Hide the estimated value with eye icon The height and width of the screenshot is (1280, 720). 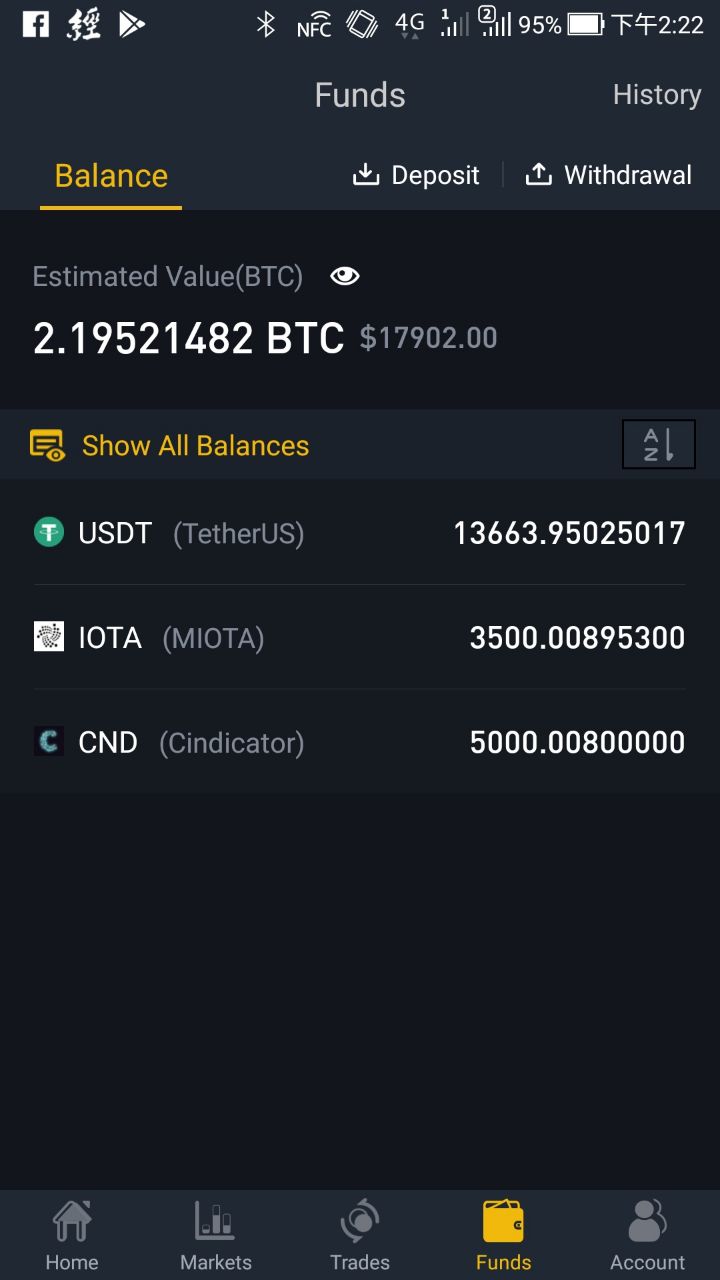345,277
